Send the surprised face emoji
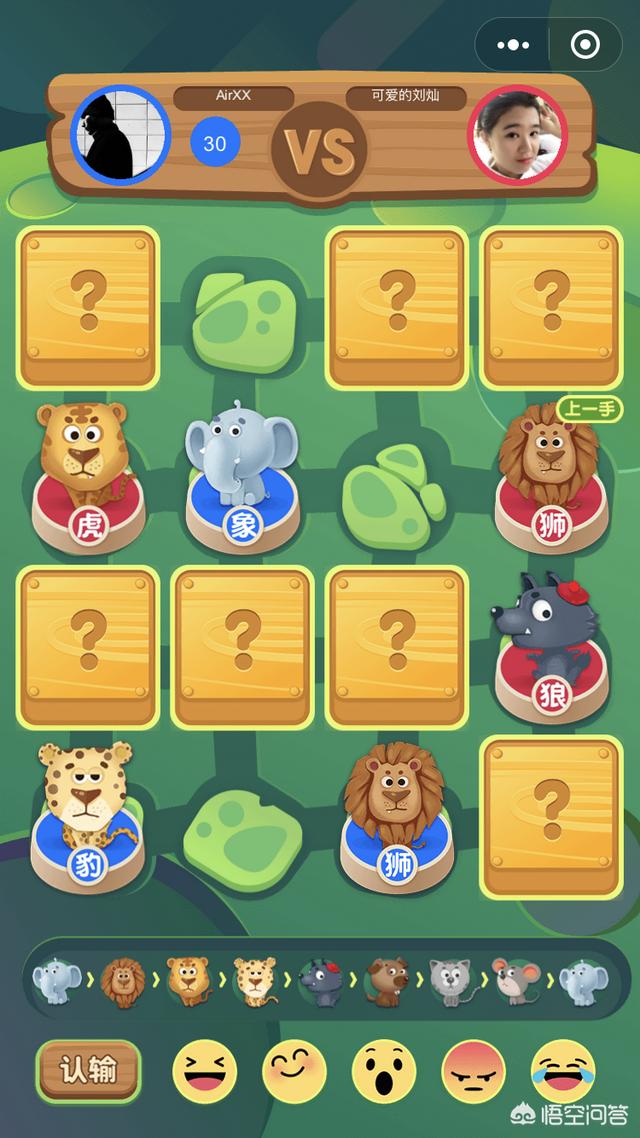This screenshot has height=1138, width=640. click(384, 1071)
